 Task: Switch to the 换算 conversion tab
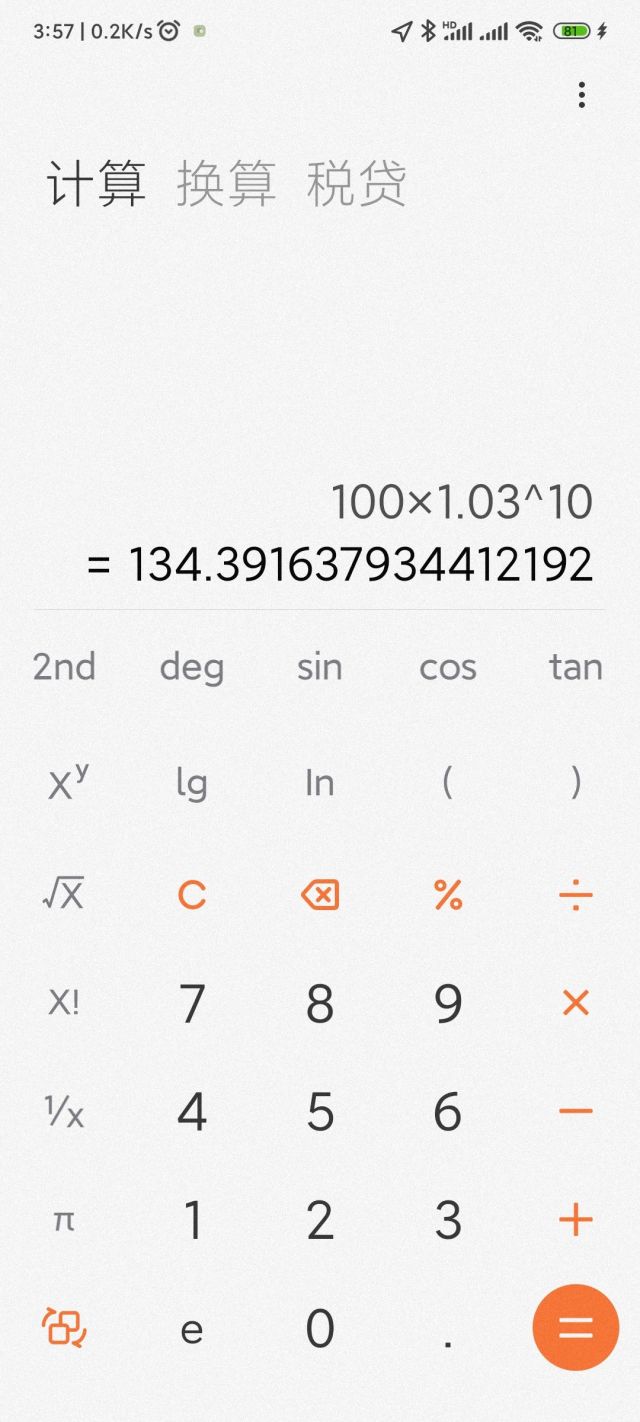[x=226, y=184]
